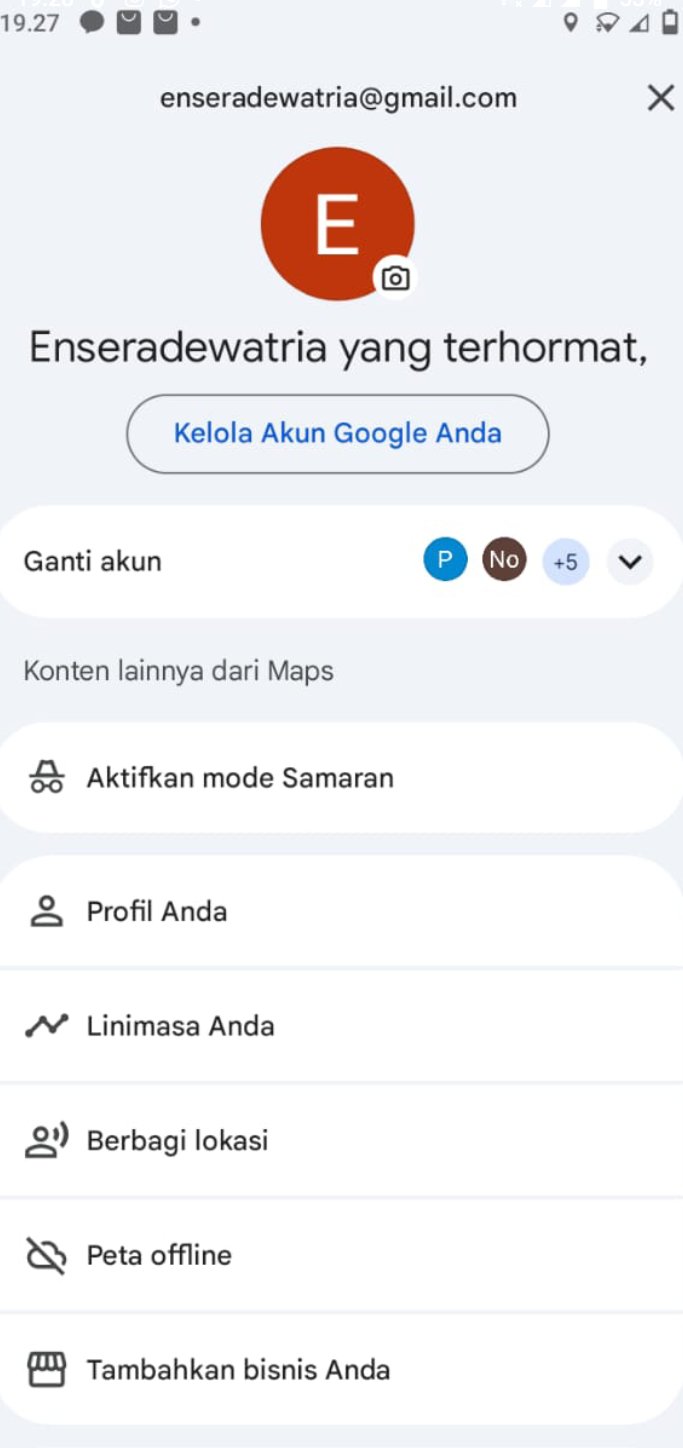Viewport: 683px width, 1448px height.
Task: Open Profil Anda
Action: click(341, 911)
